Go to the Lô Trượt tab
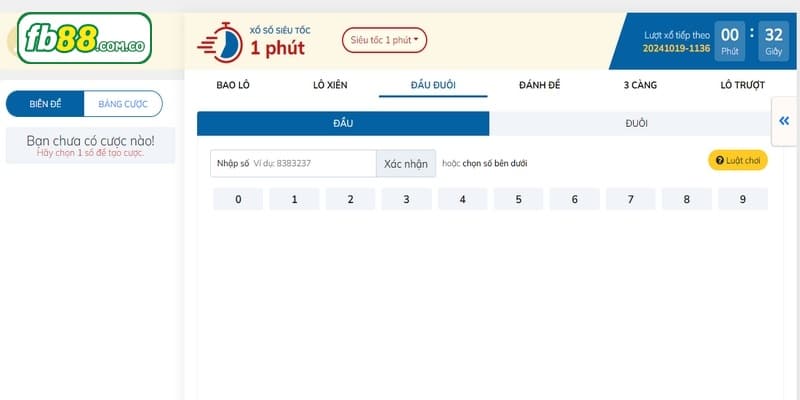 click(740, 85)
